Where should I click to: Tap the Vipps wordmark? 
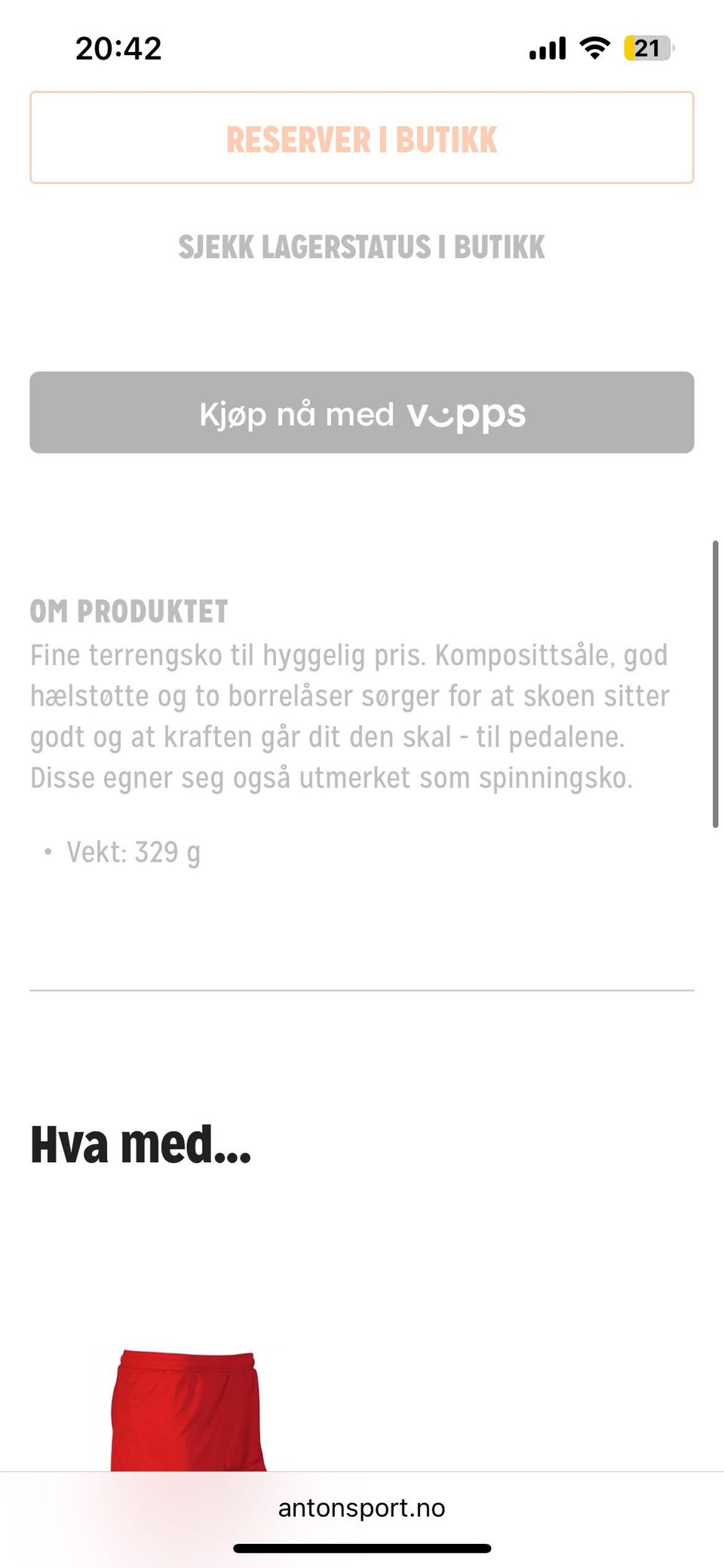coord(468,414)
